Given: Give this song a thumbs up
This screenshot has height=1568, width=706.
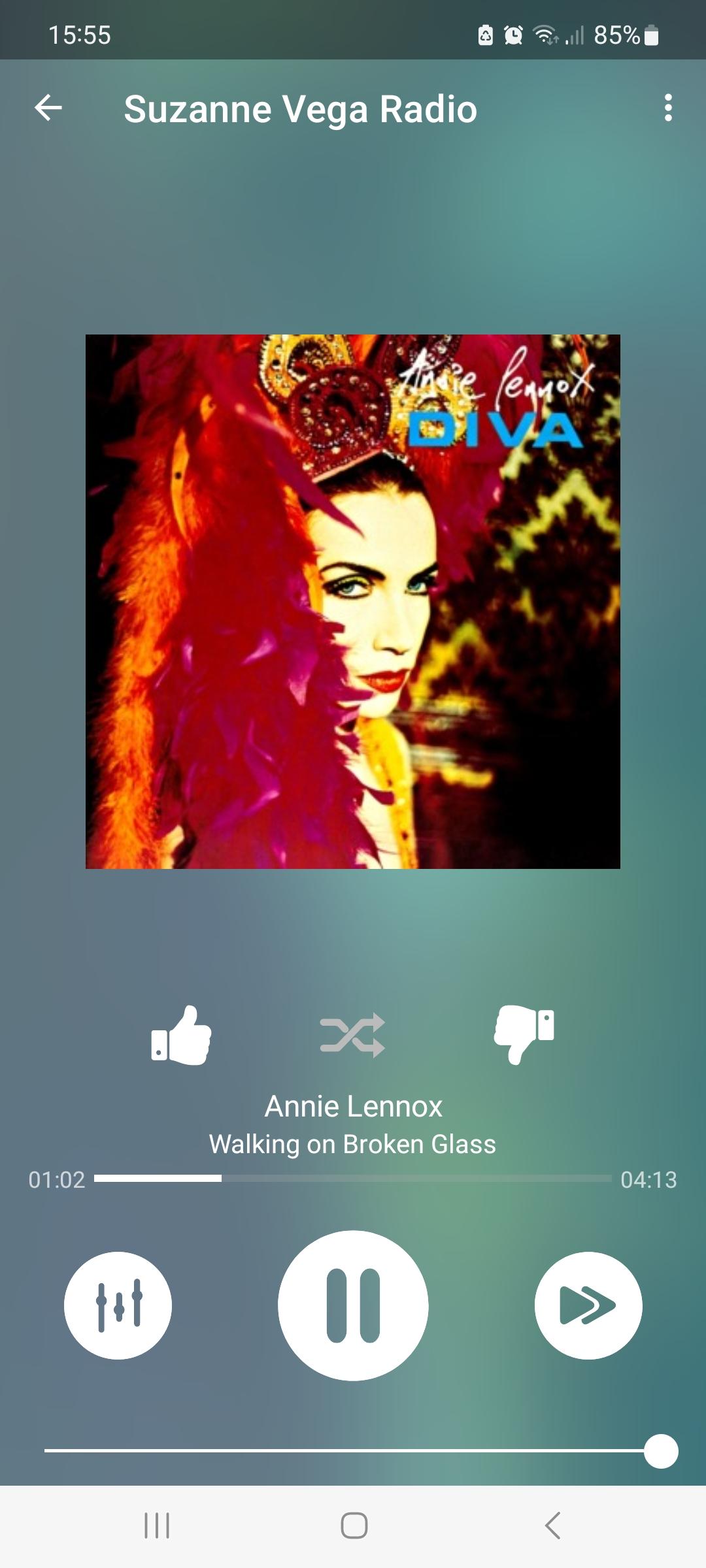Looking at the screenshot, I should click(x=181, y=1036).
